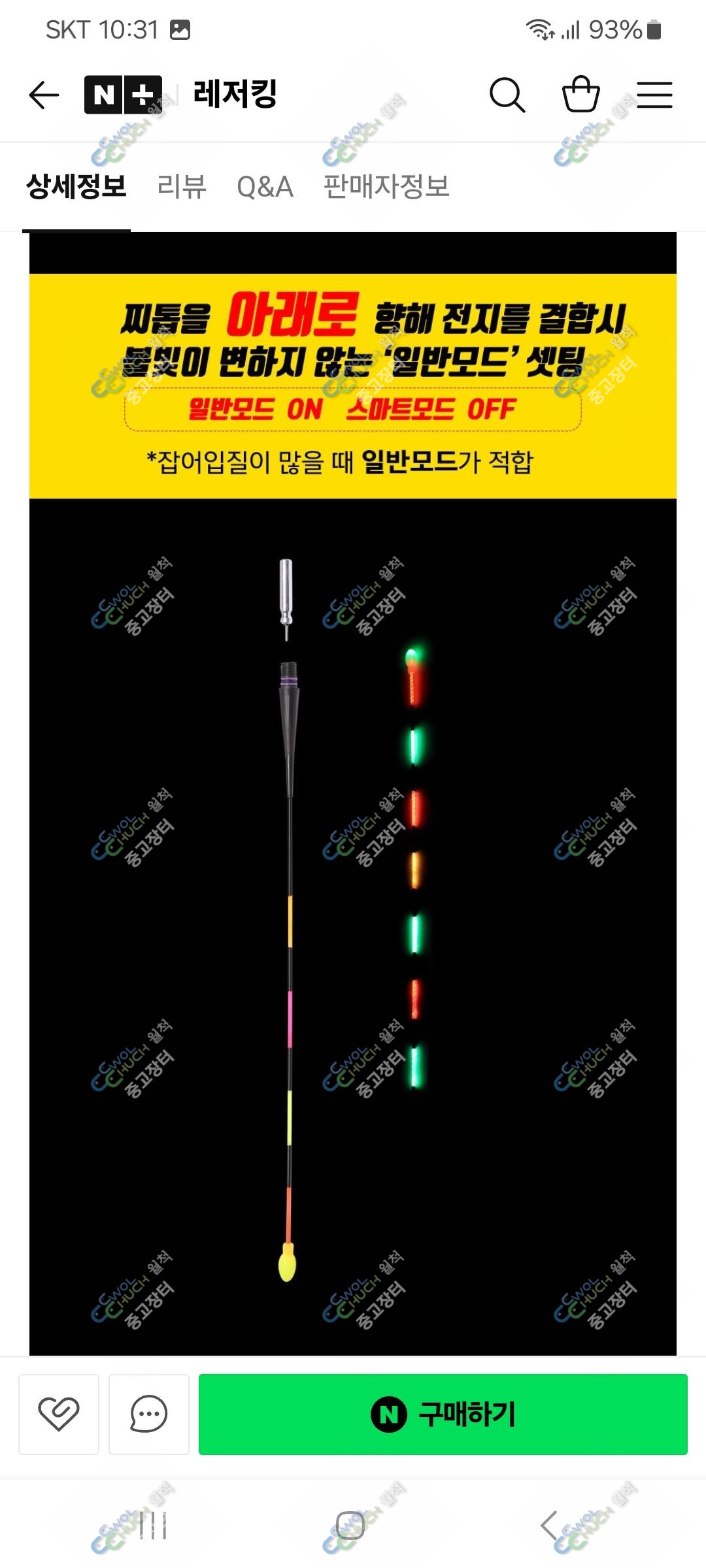Open the recent apps view
The width and height of the screenshot is (706, 1568).
click(153, 1526)
